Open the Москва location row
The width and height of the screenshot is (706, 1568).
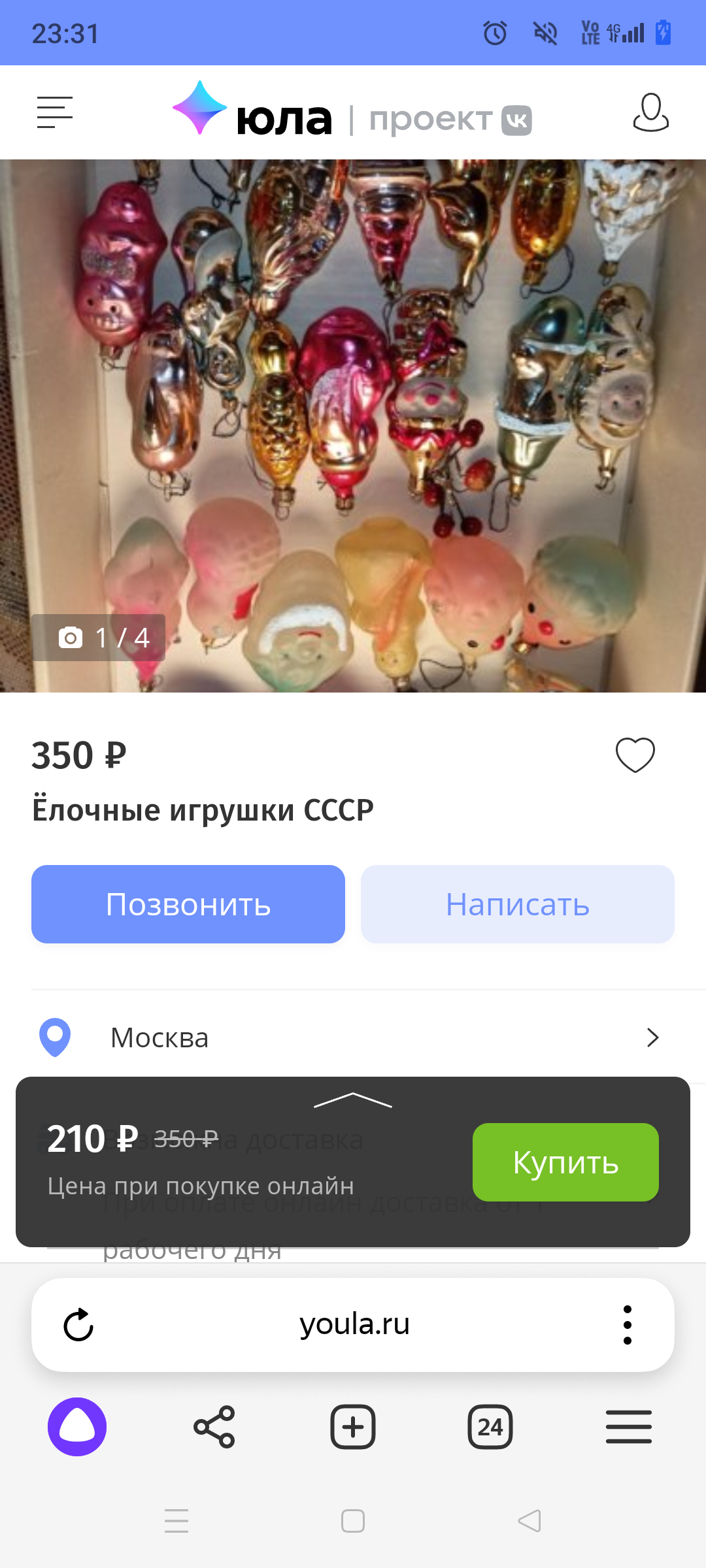coord(353,1037)
